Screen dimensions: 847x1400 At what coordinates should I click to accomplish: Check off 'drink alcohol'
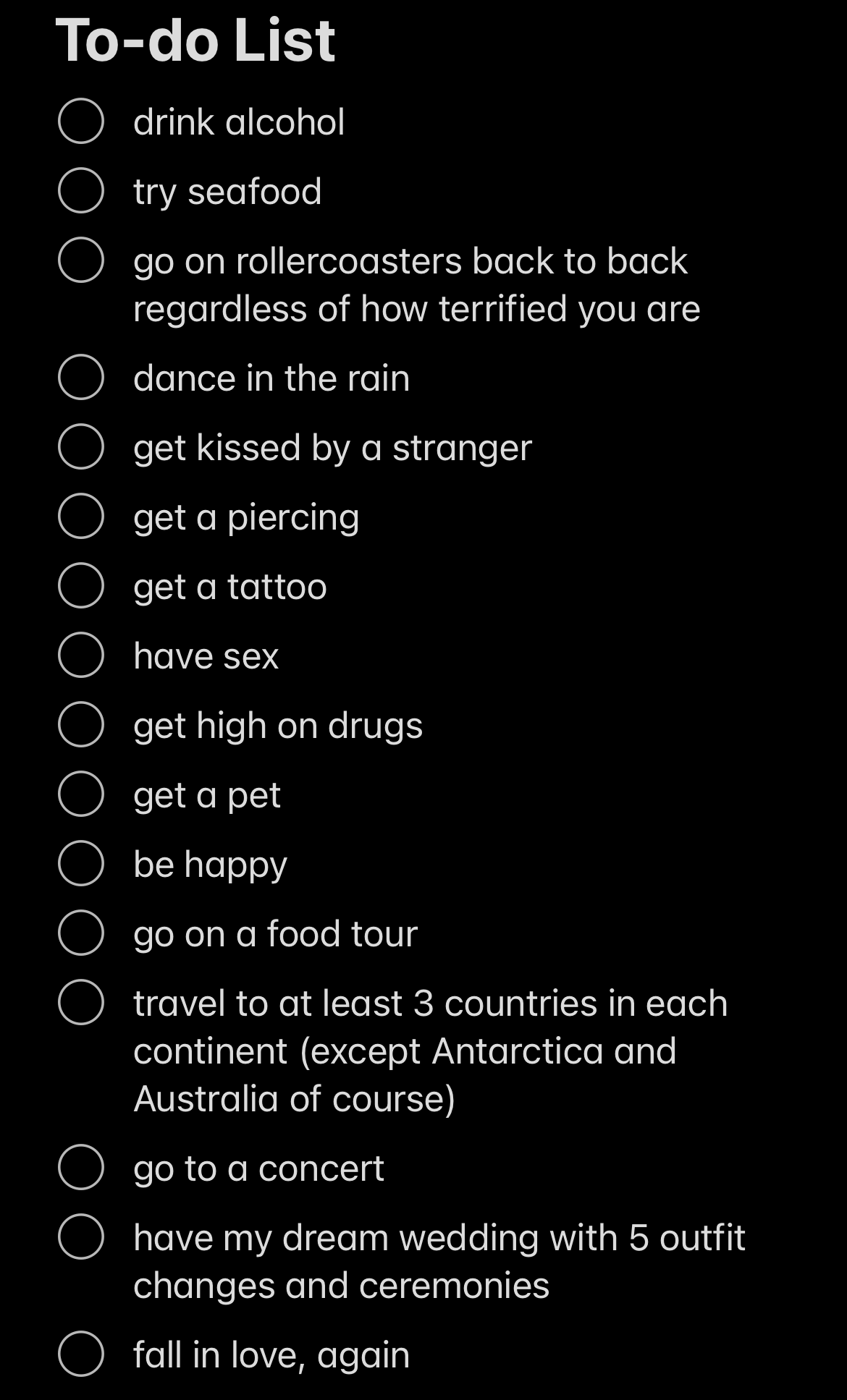click(80, 121)
